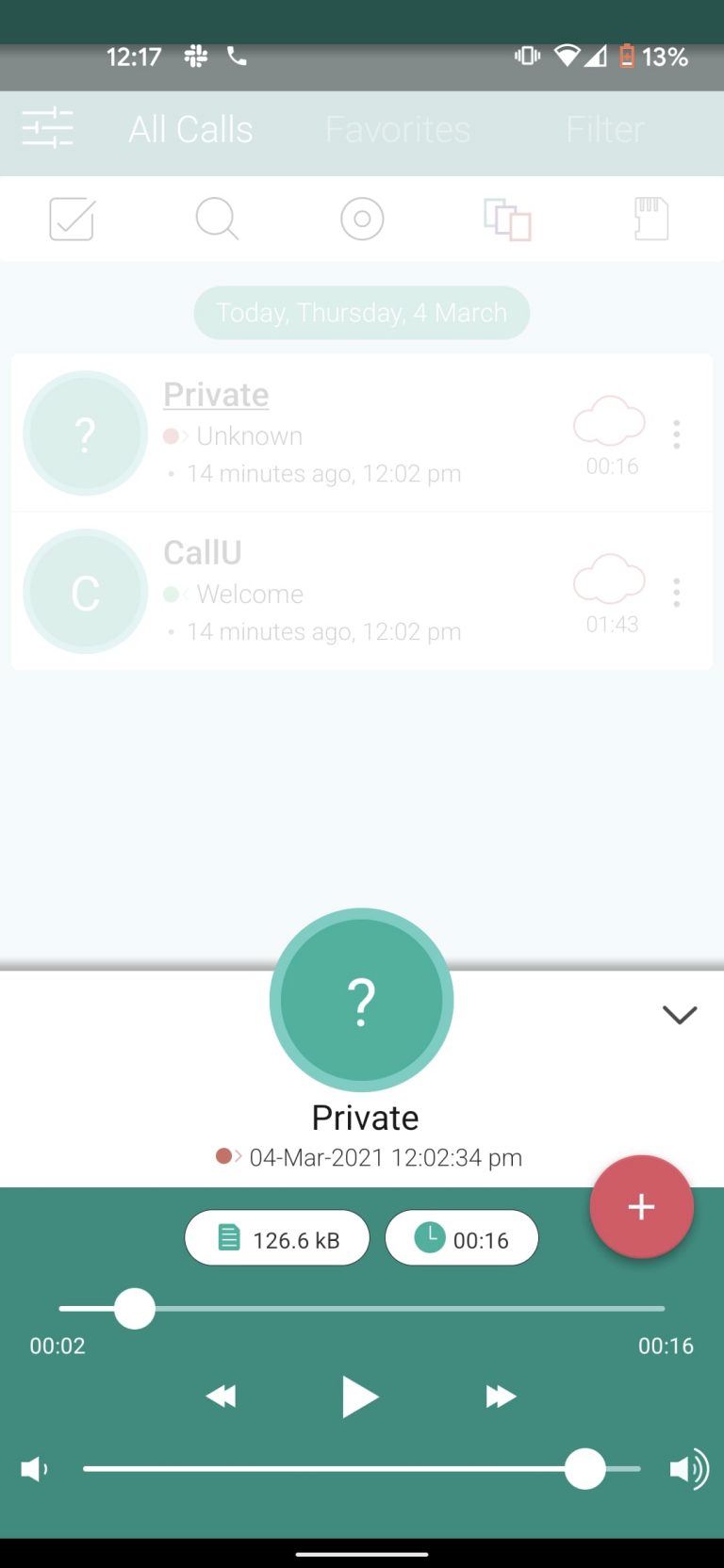Mute audio with left speaker icon
The height and width of the screenshot is (1568, 724).
[32, 1468]
